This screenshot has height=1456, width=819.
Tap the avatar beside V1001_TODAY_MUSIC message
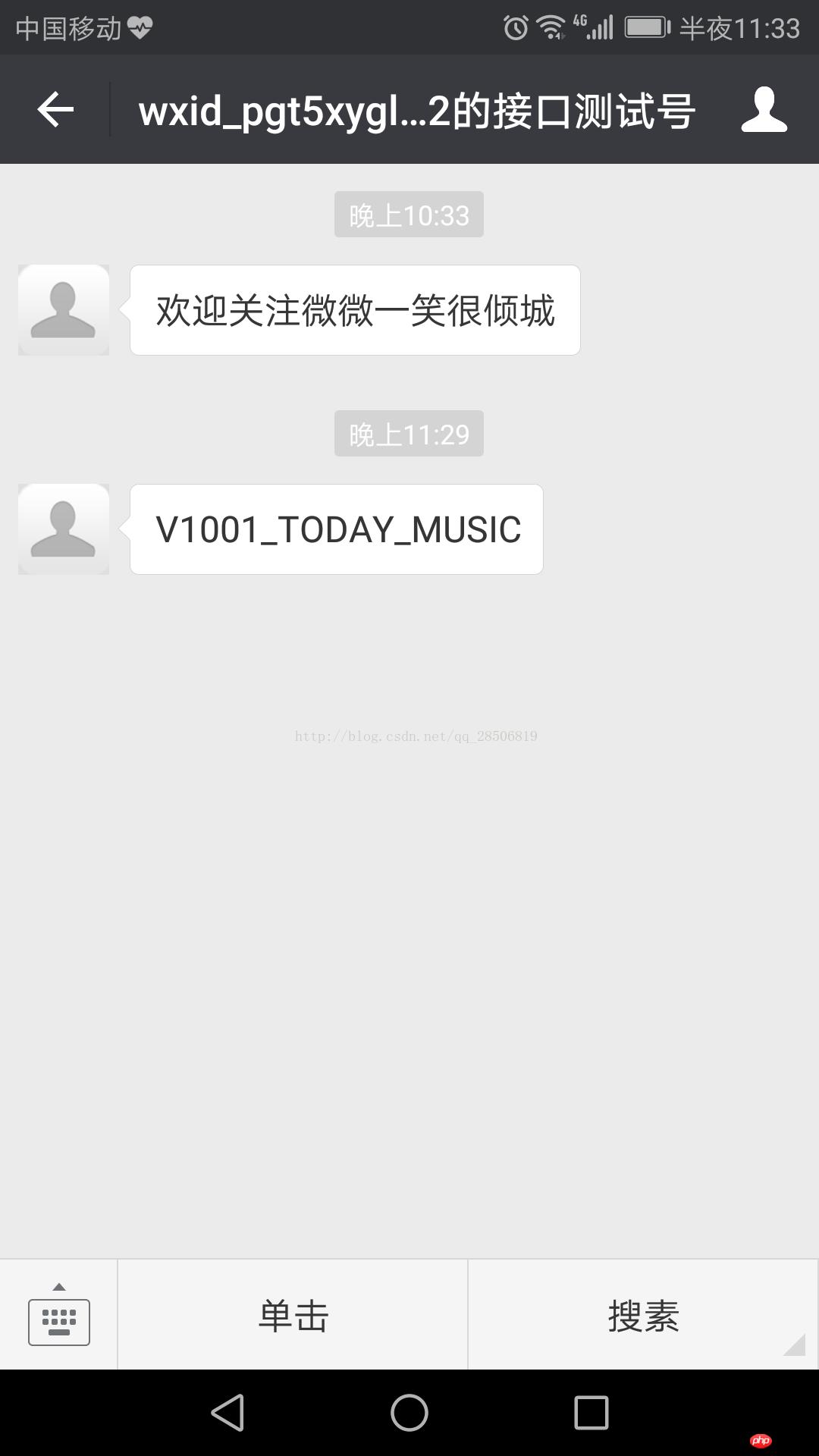[63, 529]
